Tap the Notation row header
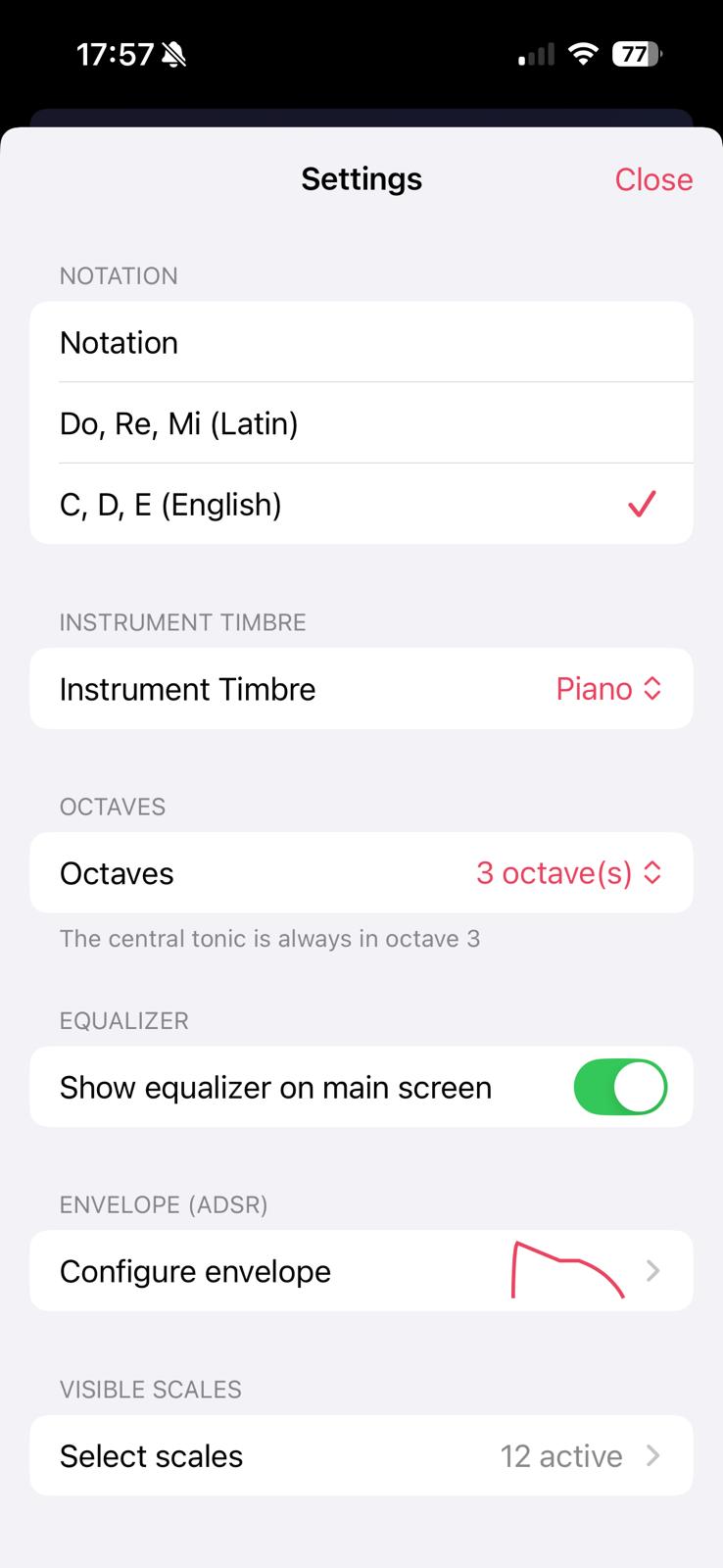This screenshot has height=1568, width=723. tap(119, 342)
